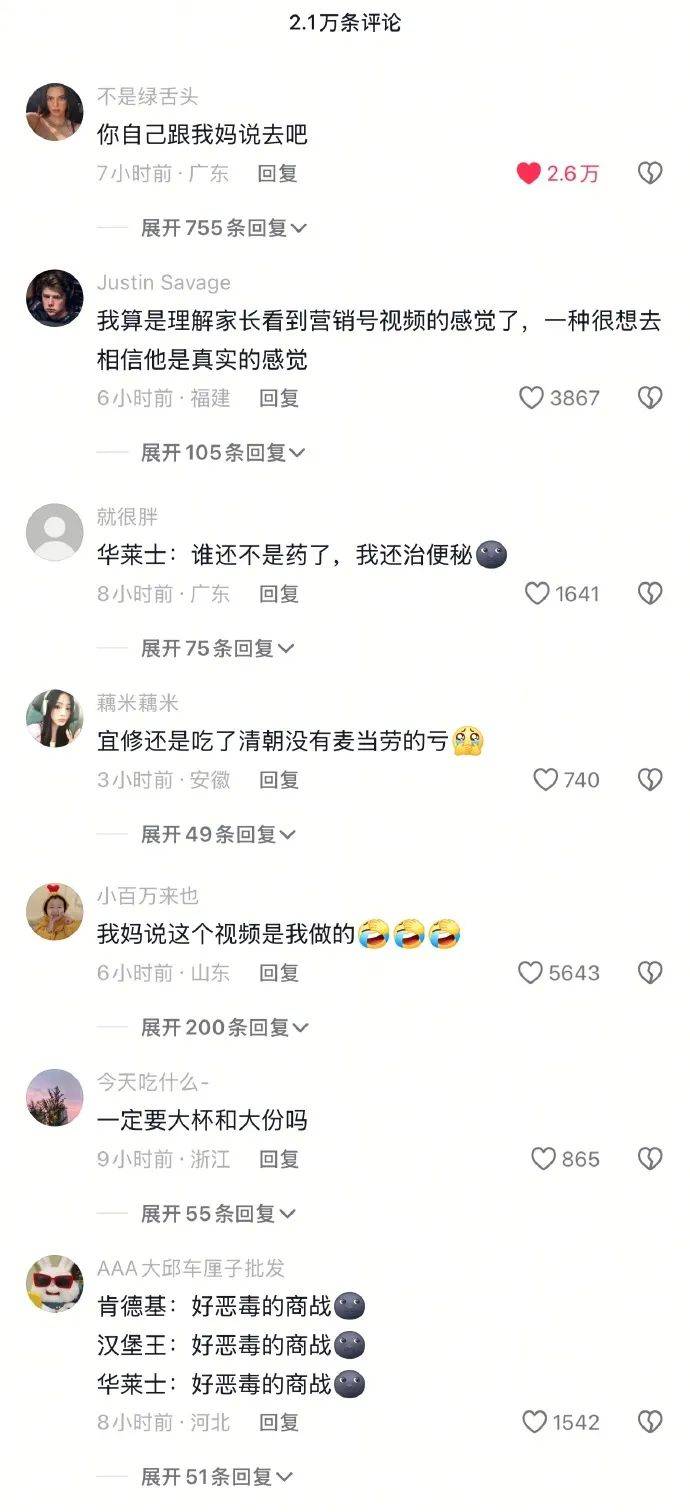
Task: Dislike 不是绿舌头's comment
Action: click(650, 173)
